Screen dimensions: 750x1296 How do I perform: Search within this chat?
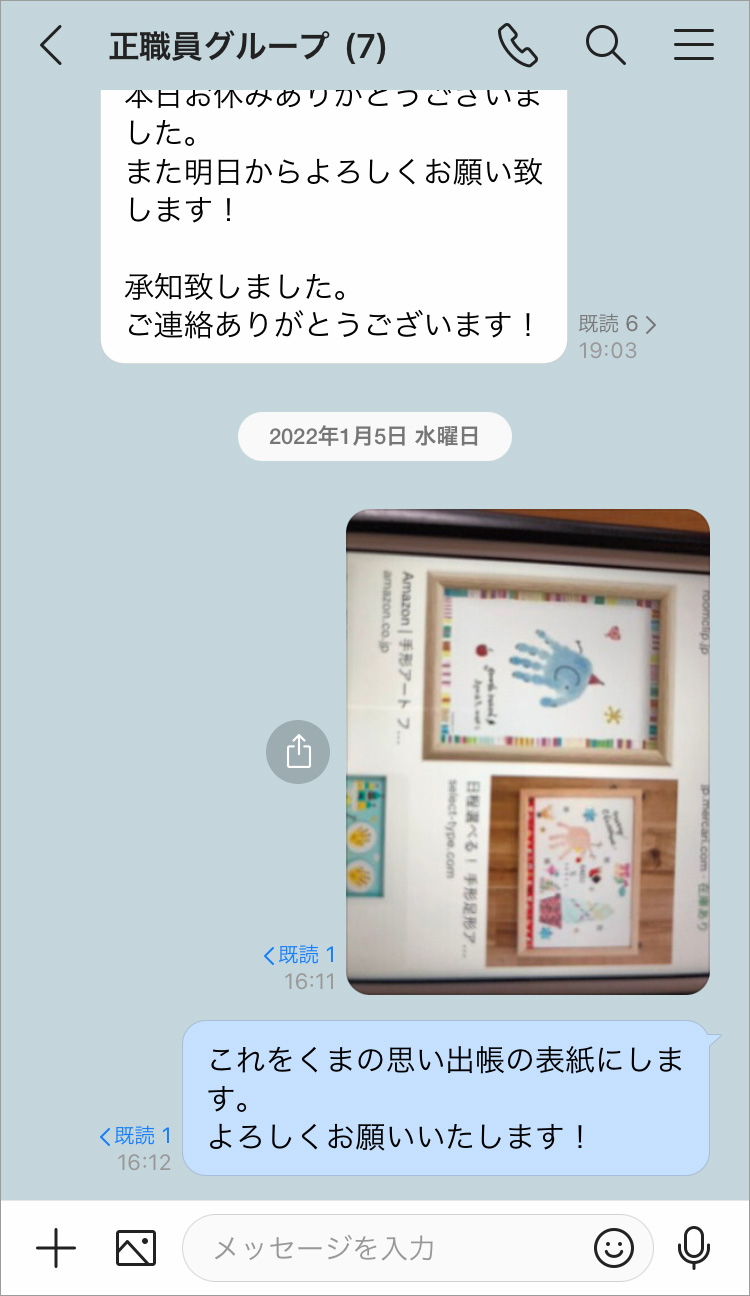pyautogui.click(x=605, y=46)
